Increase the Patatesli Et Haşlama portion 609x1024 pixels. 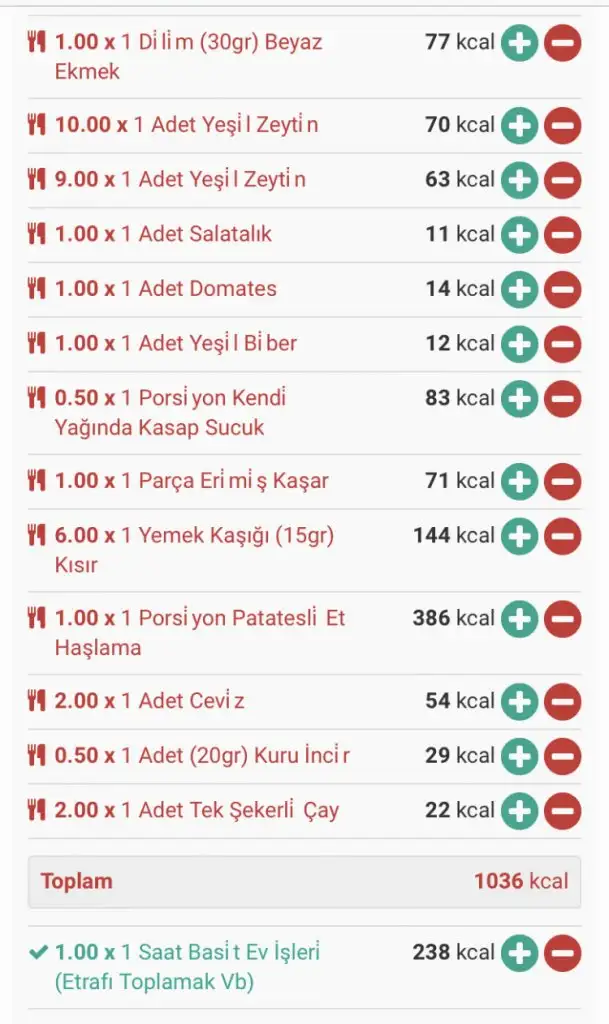click(519, 619)
